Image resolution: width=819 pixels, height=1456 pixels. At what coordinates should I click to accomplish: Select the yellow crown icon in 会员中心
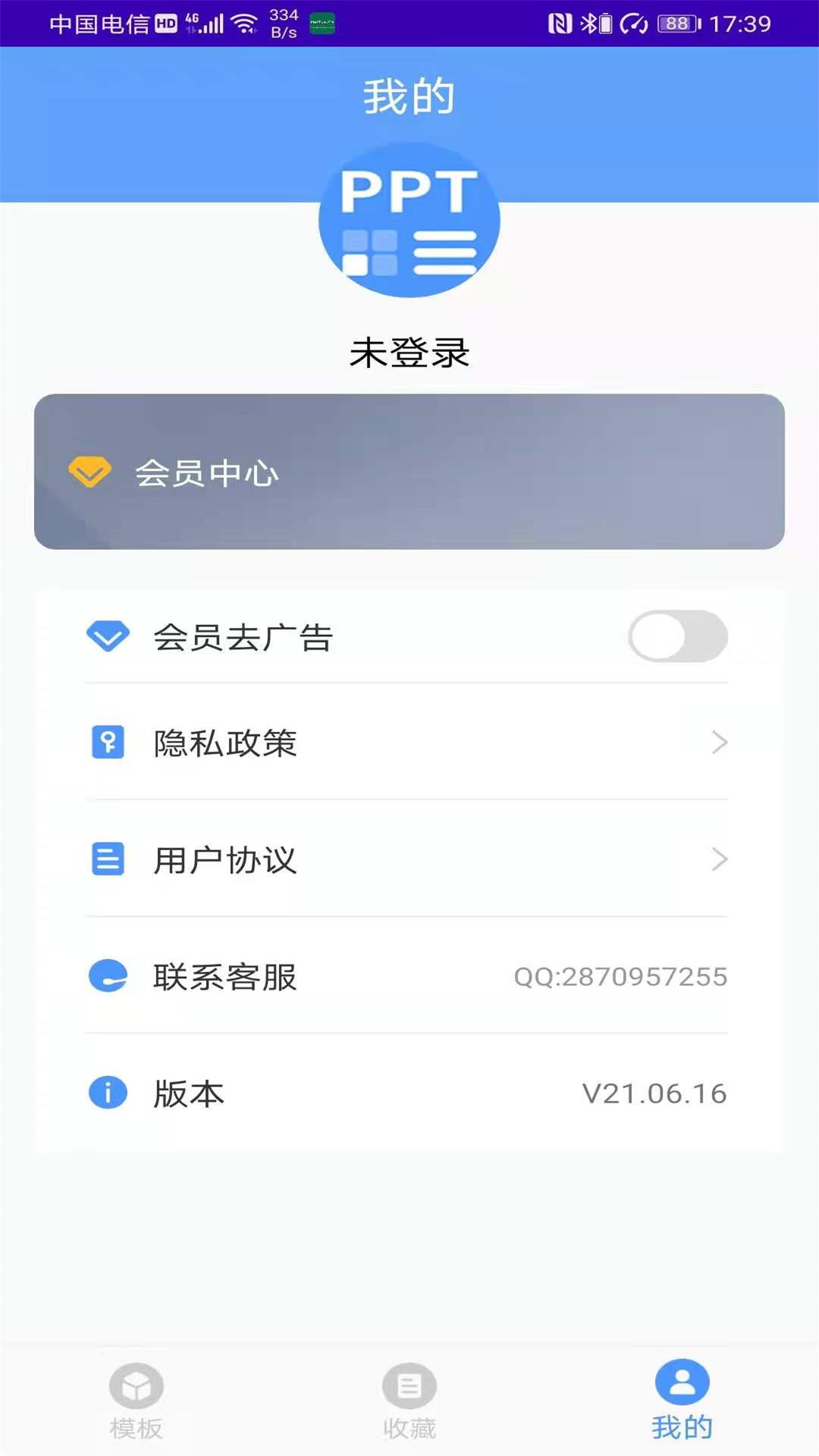point(89,472)
